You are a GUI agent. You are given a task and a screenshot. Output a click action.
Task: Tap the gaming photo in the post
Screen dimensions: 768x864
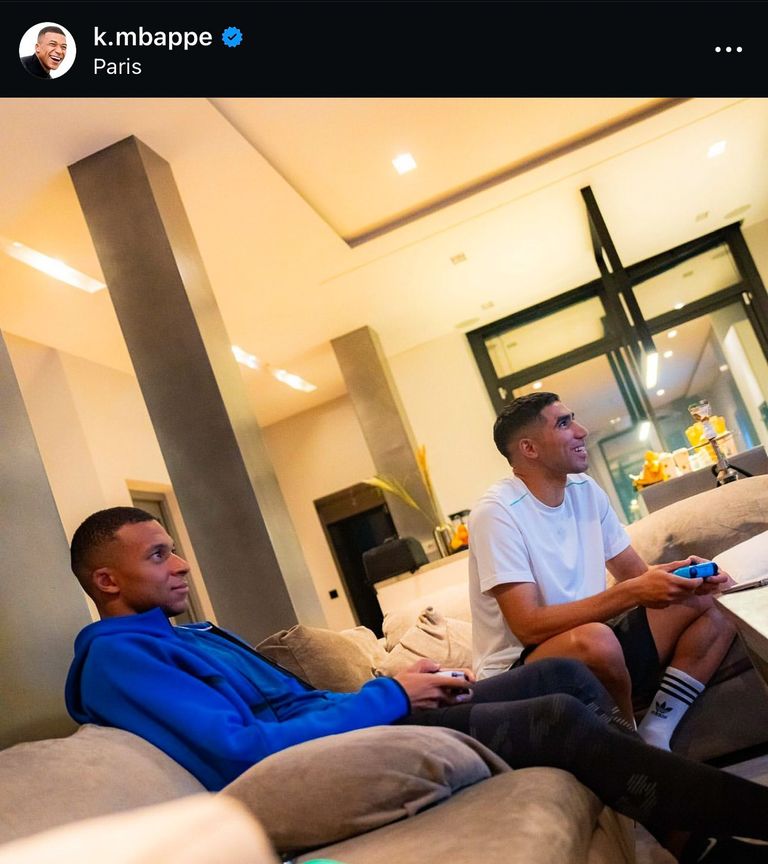pyautogui.click(x=384, y=480)
